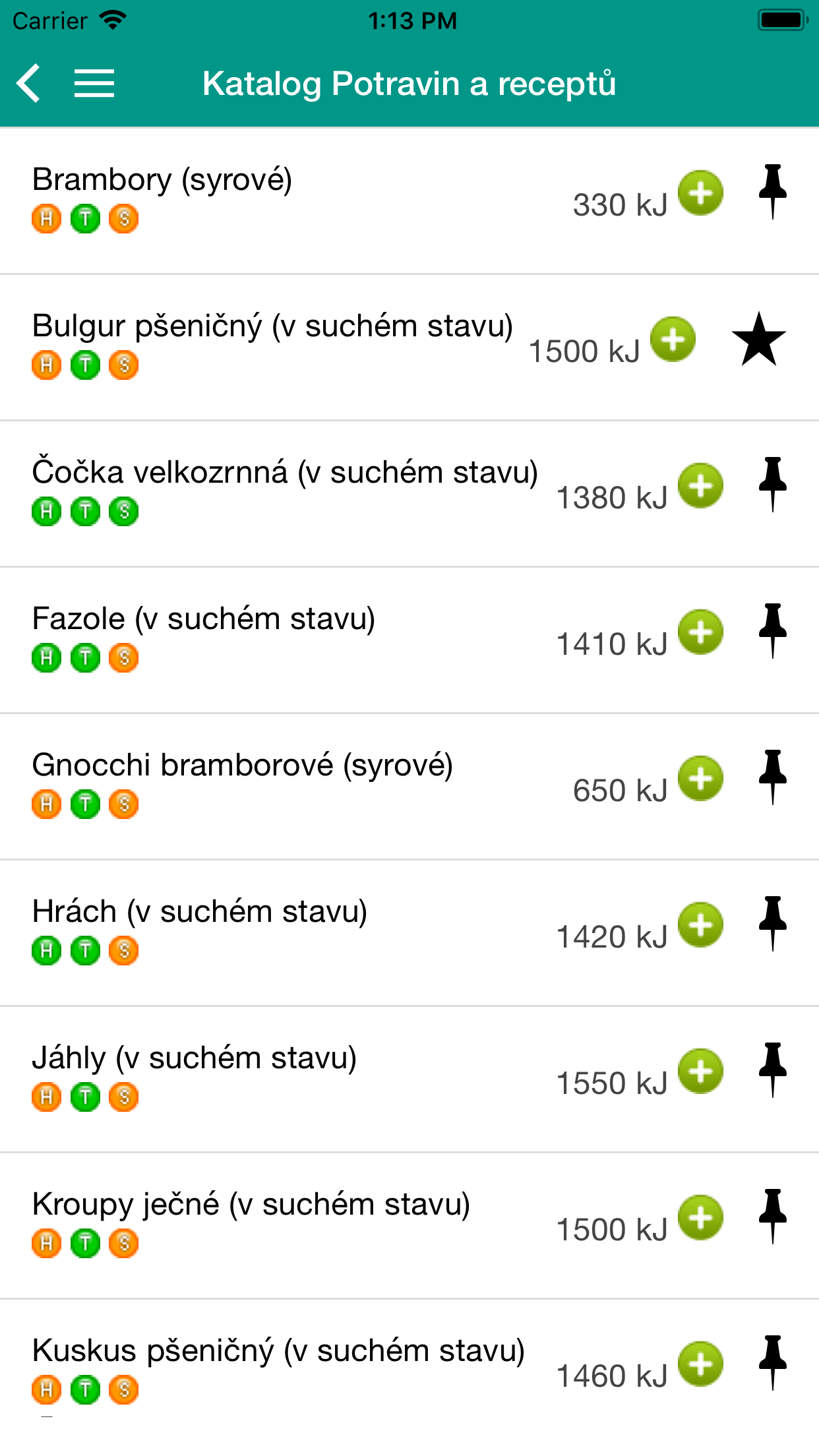
Task: Add Bulgur pšeničný with the green plus
Action: pos(673,340)
